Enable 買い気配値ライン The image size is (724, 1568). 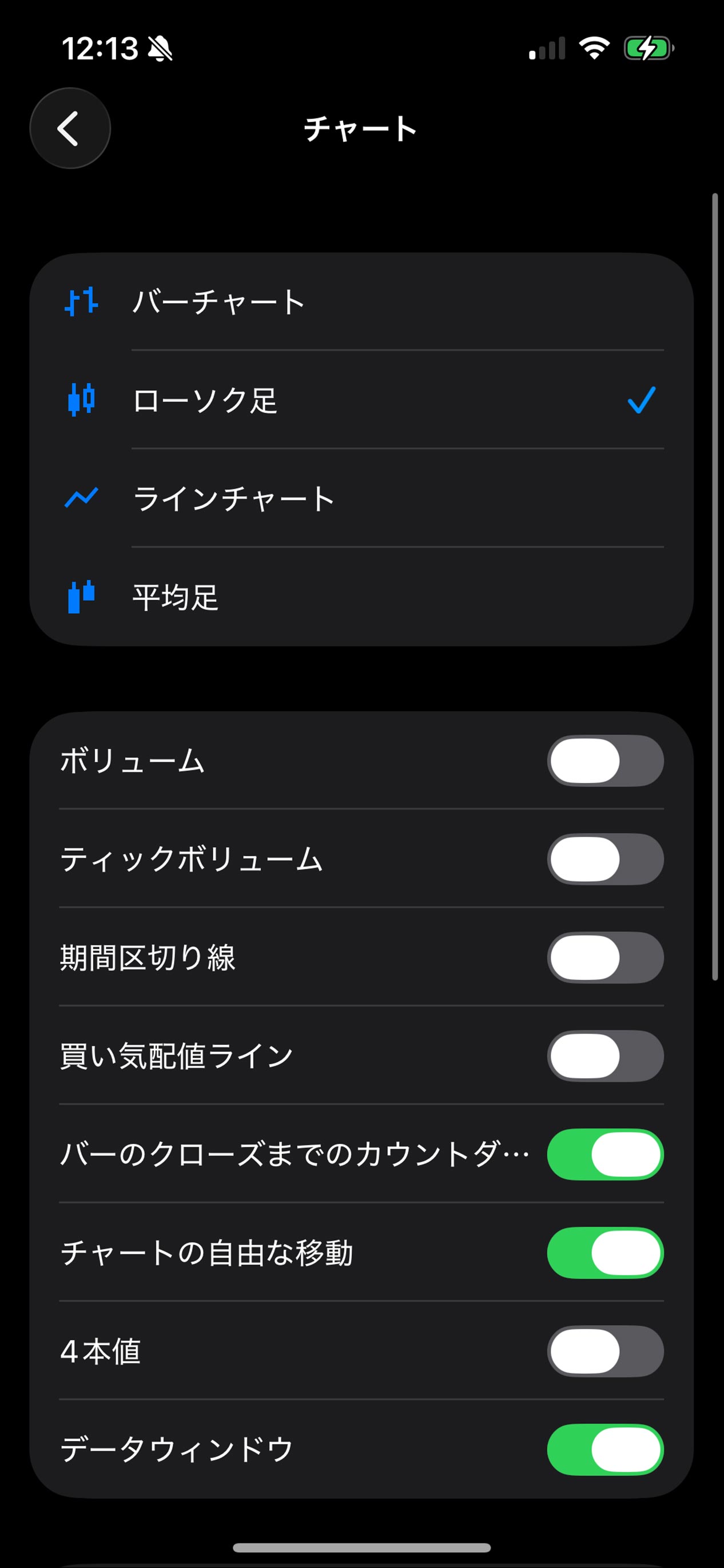pos(604,1056)
